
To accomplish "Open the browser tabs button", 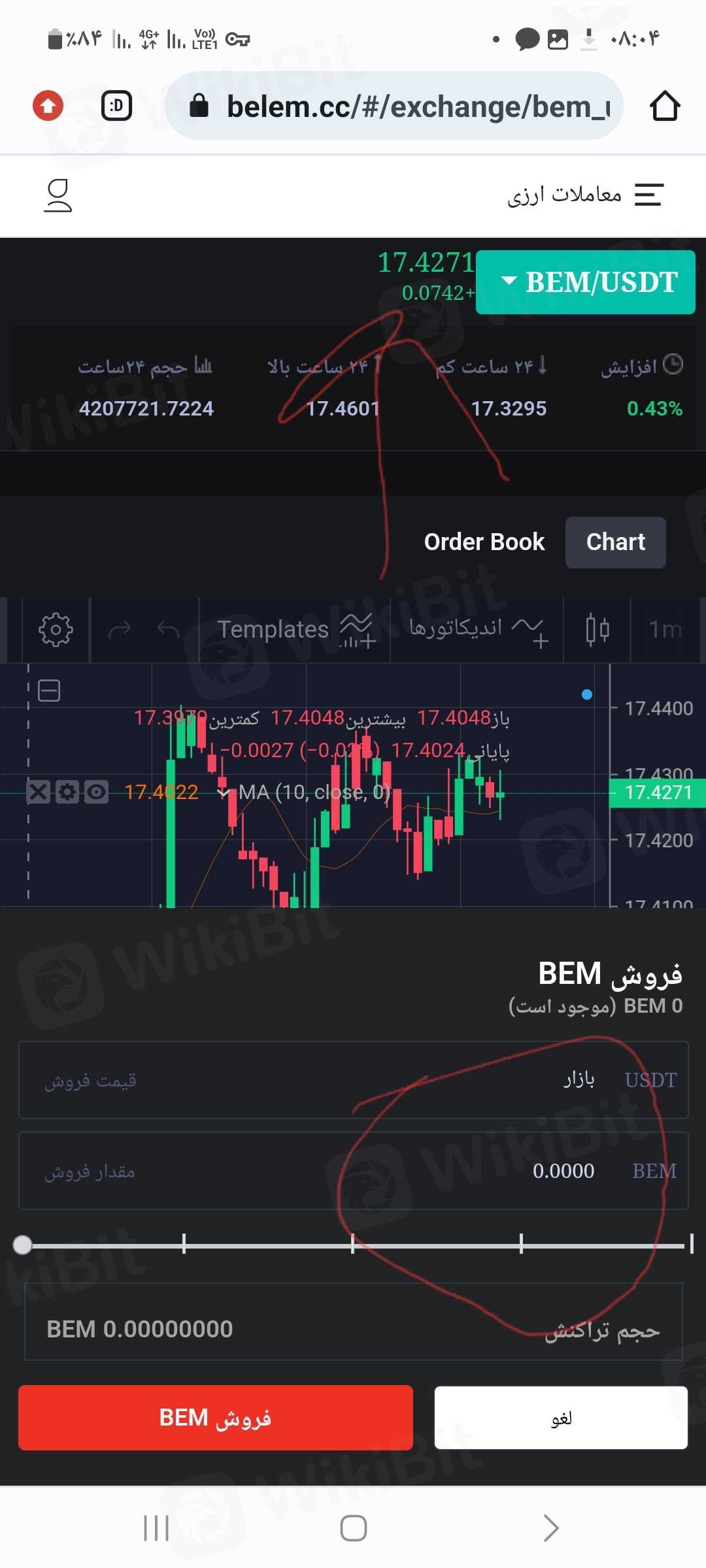I will click(x=116, y=106).
